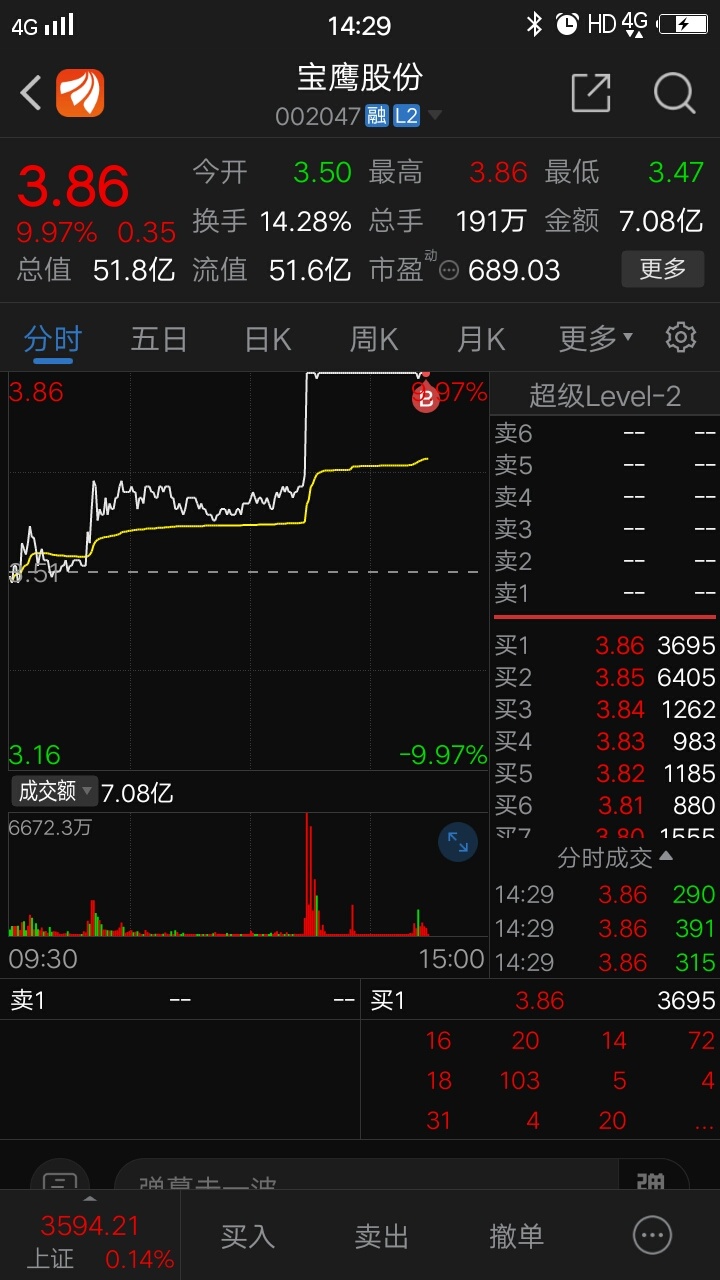Expand the stock code dropdown under 宝鹰股份
Screen dimensions: 720x1280
pyautogui.click(x=434, y=116)
